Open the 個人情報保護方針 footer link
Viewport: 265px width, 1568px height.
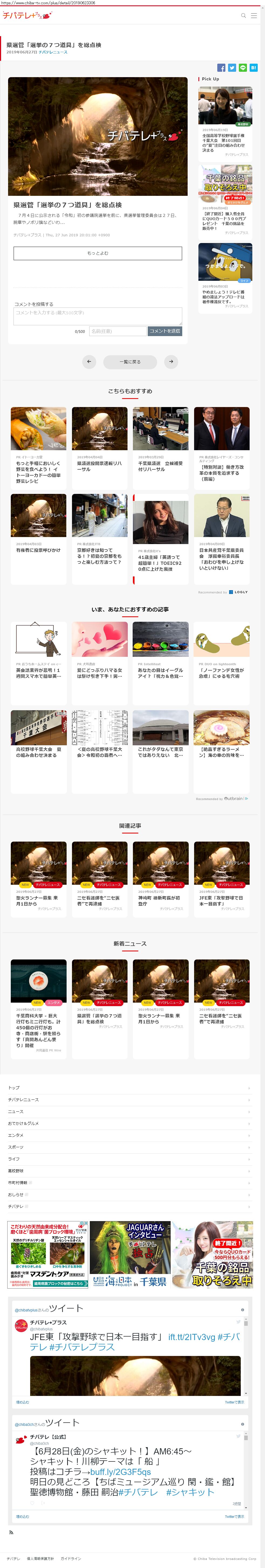coord(40,1559)
